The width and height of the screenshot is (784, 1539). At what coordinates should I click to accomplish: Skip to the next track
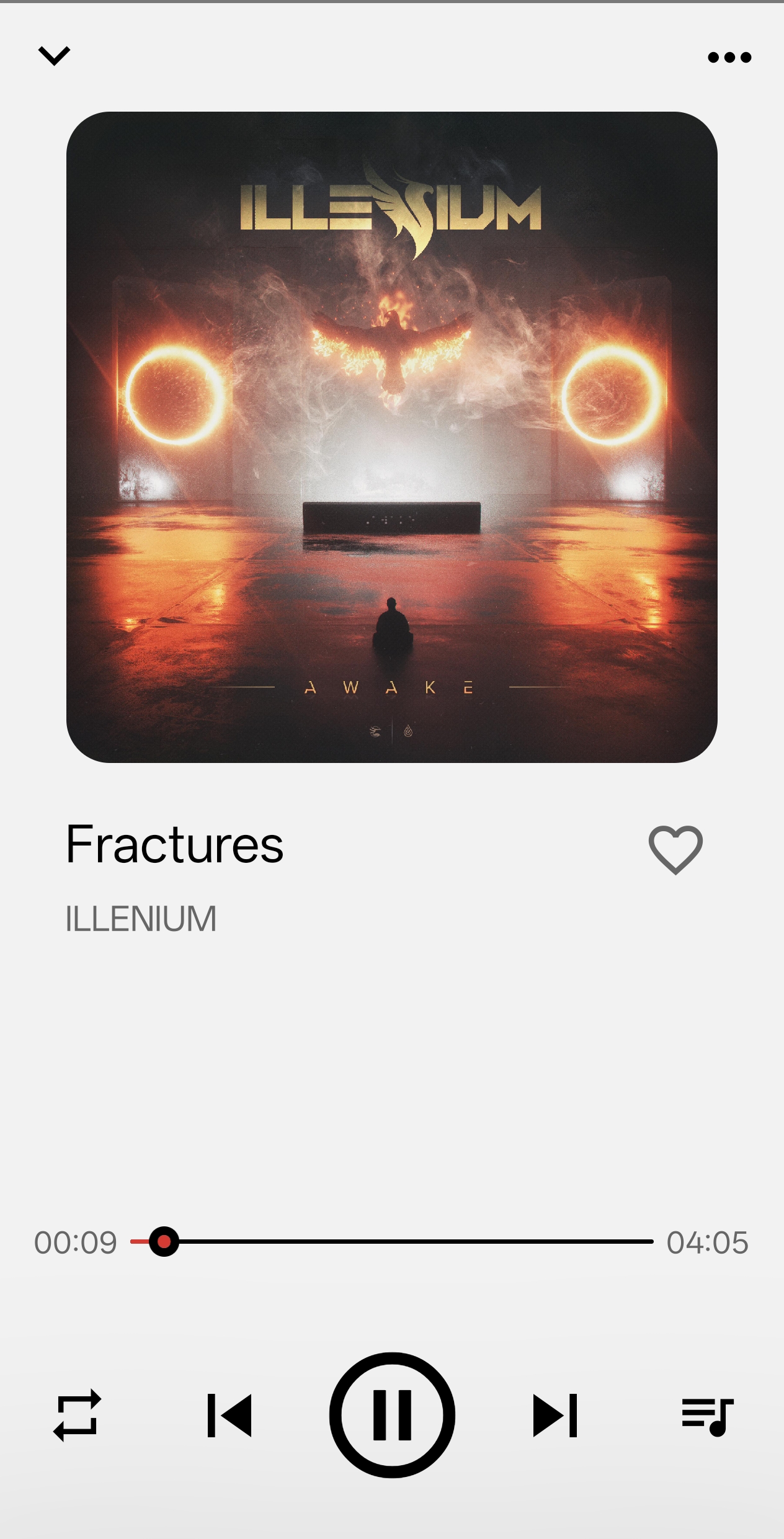[x=555, y=1415]
